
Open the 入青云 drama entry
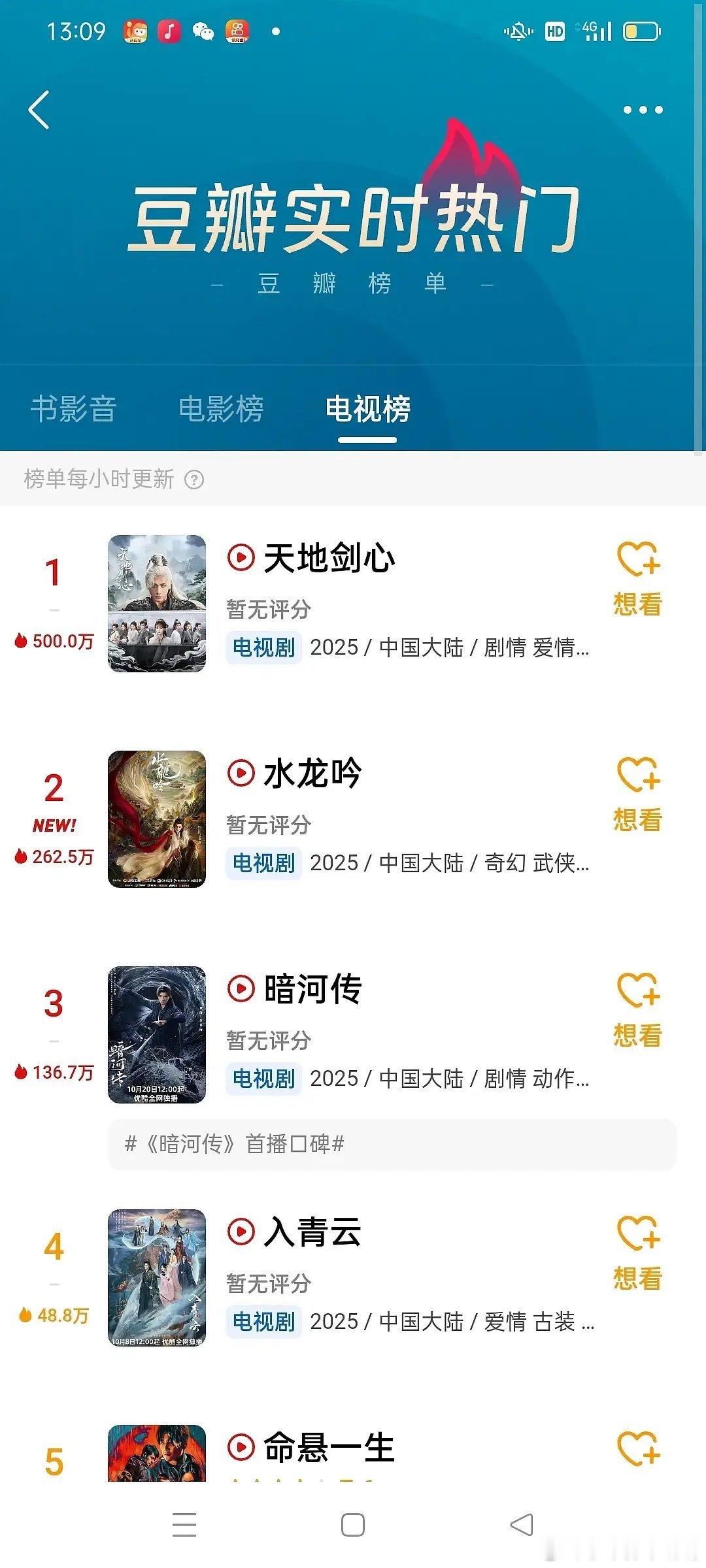pos(312,1232)
